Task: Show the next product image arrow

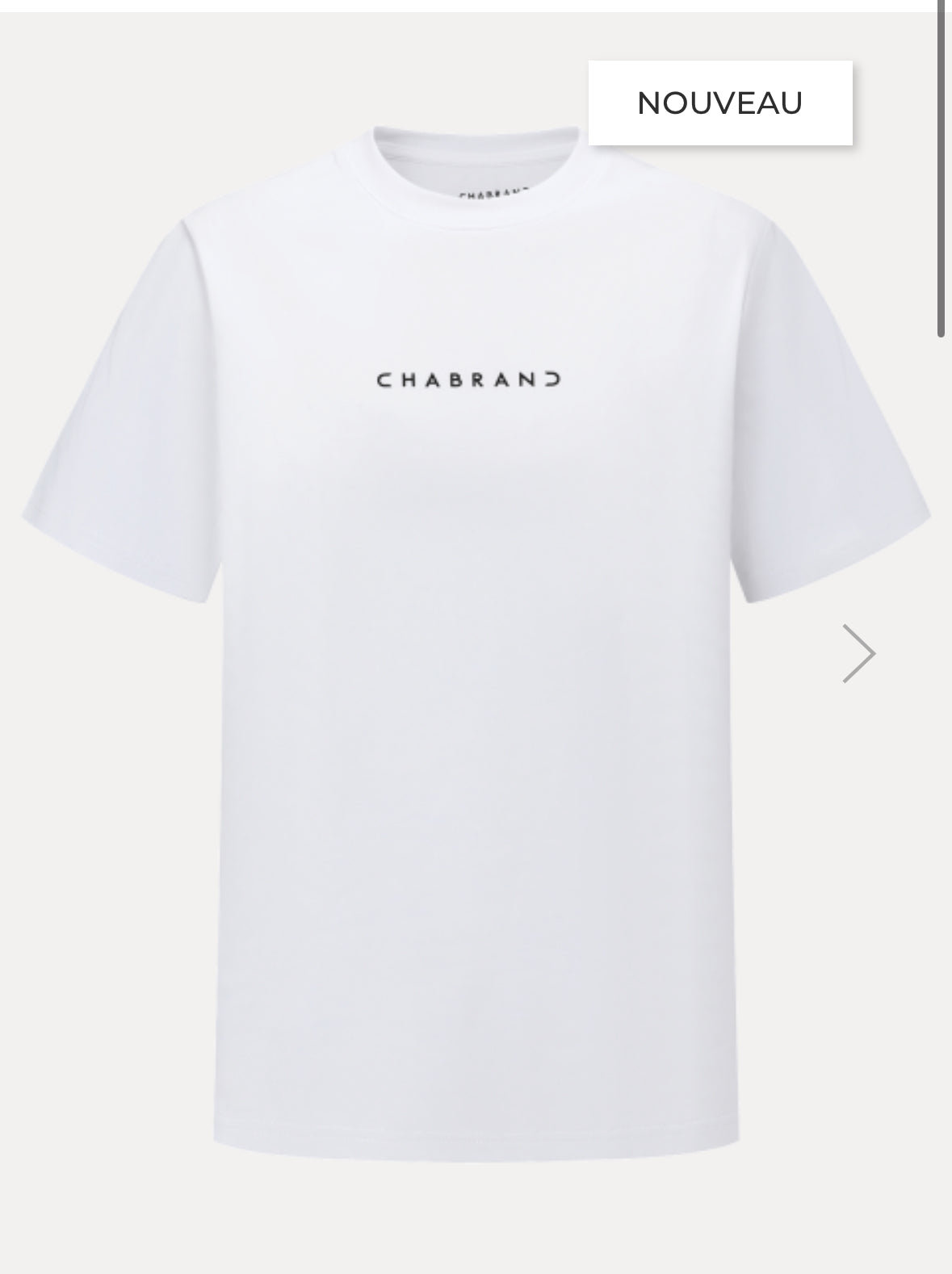Action: click(858, 653)
